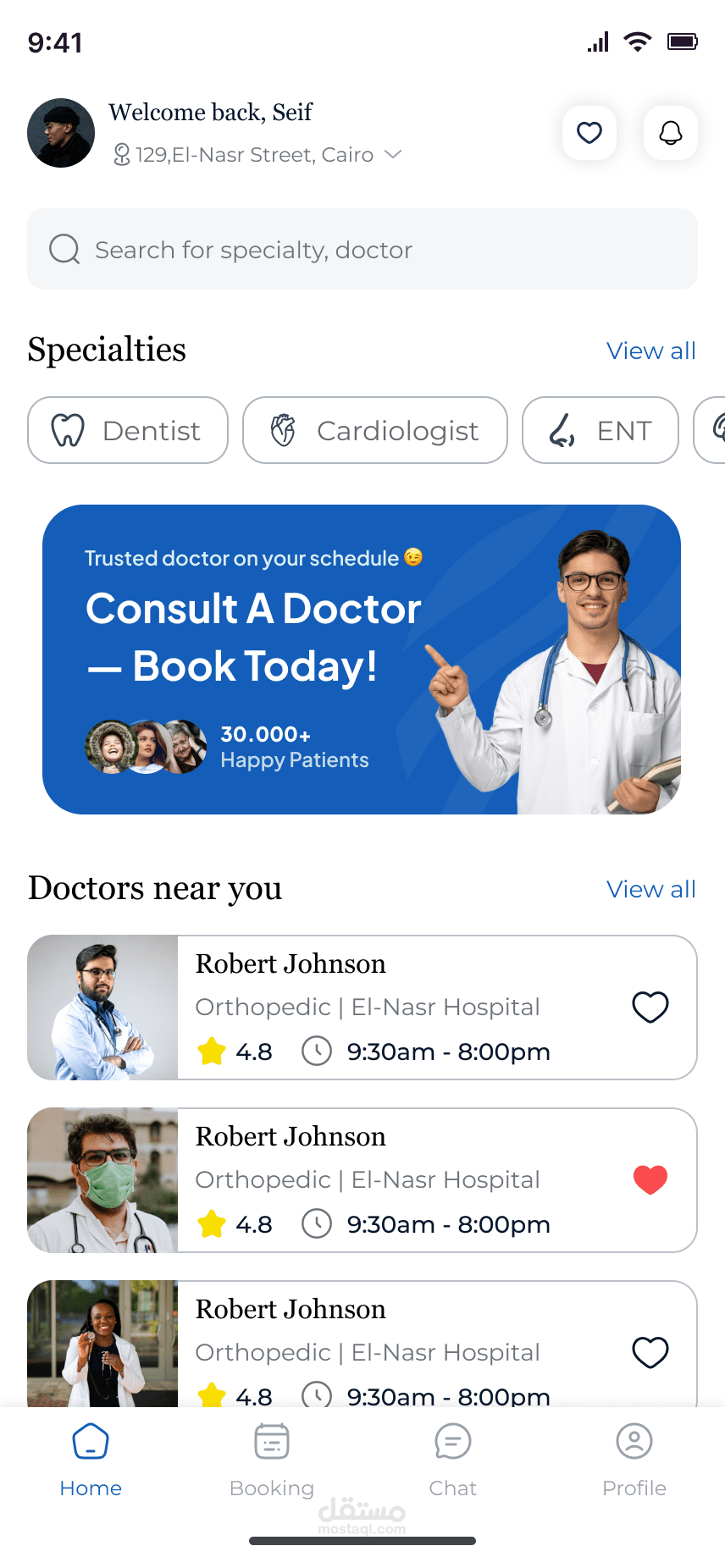Screen dimensions: 725x1568
Task: Select the Dentist specialty chip
Action: click(128, 431)
